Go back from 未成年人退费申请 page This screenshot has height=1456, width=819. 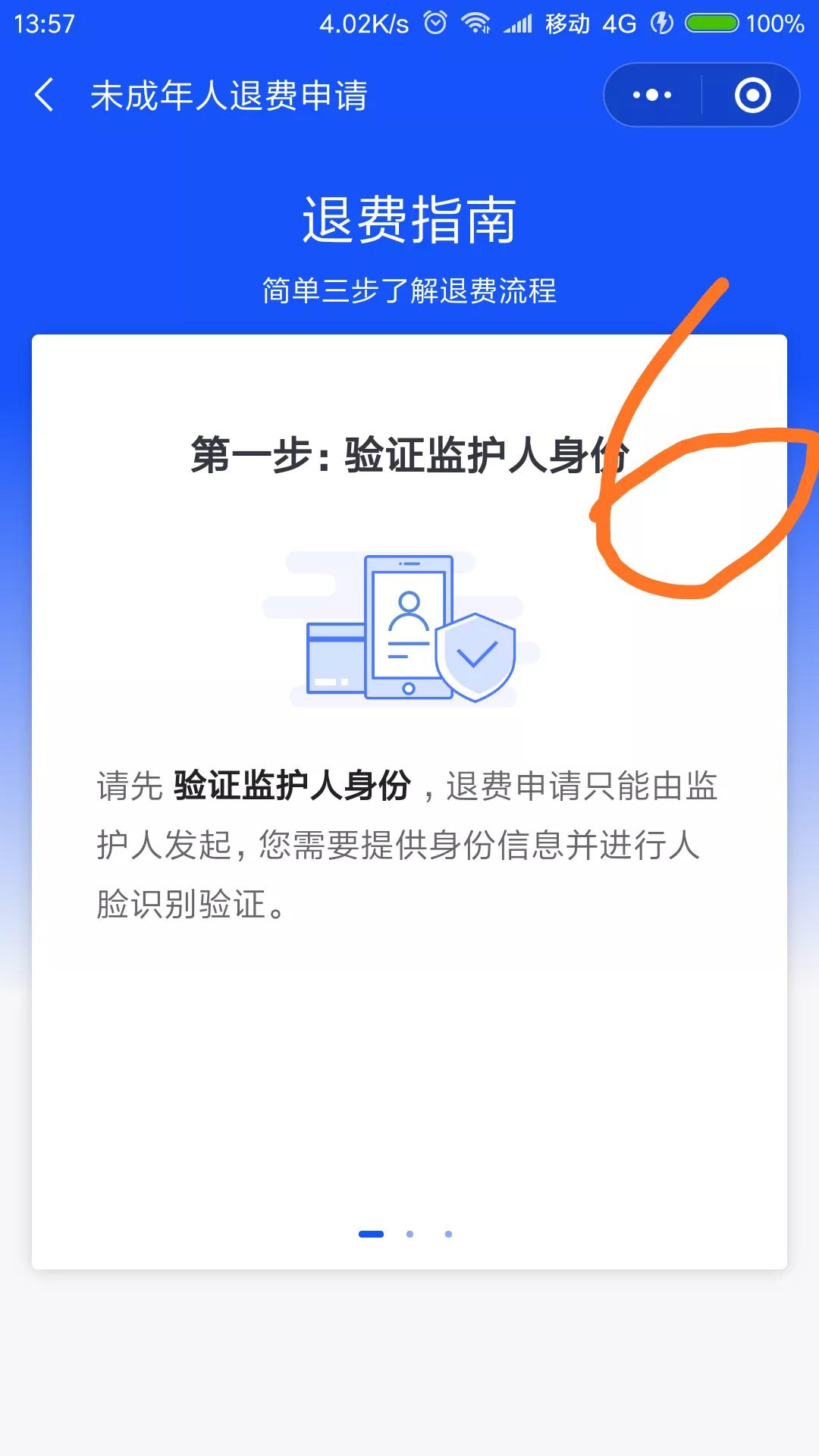click(x=44, y=96)
